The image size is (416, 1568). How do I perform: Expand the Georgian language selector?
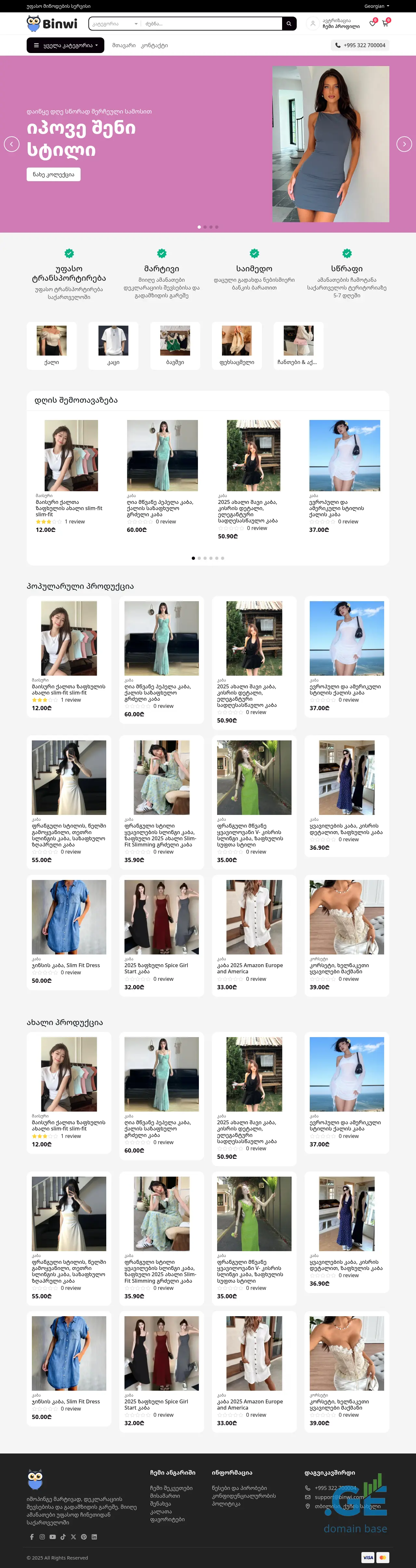[x=376, y=6]
